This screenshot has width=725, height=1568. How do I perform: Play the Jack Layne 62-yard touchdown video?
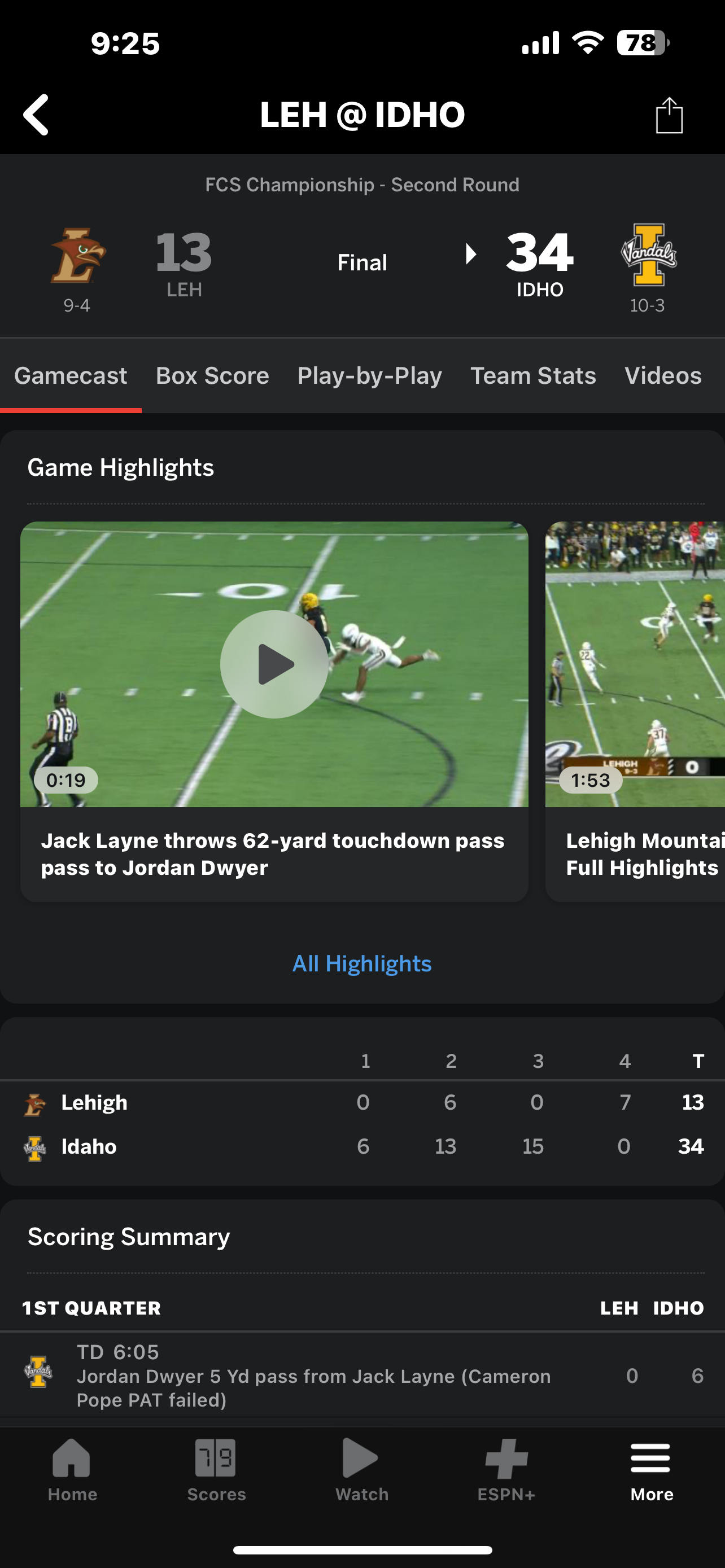click(274, 664)
